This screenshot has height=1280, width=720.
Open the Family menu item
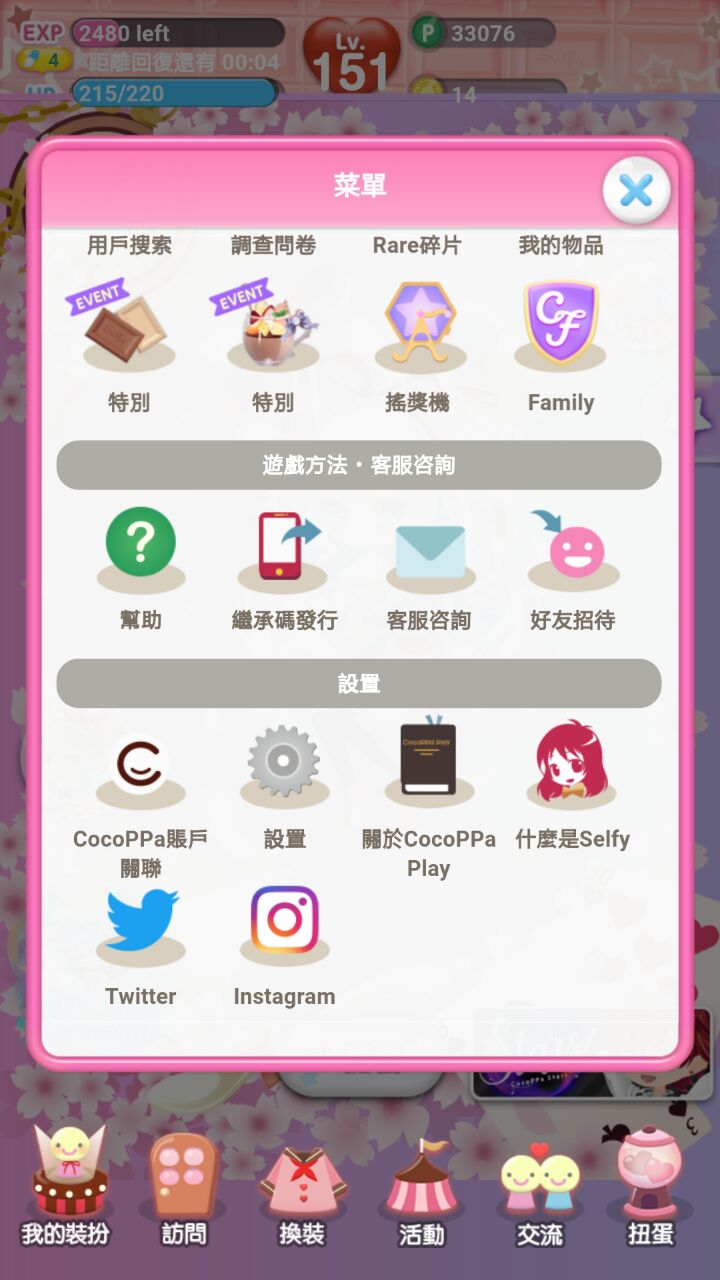point(561,328)
